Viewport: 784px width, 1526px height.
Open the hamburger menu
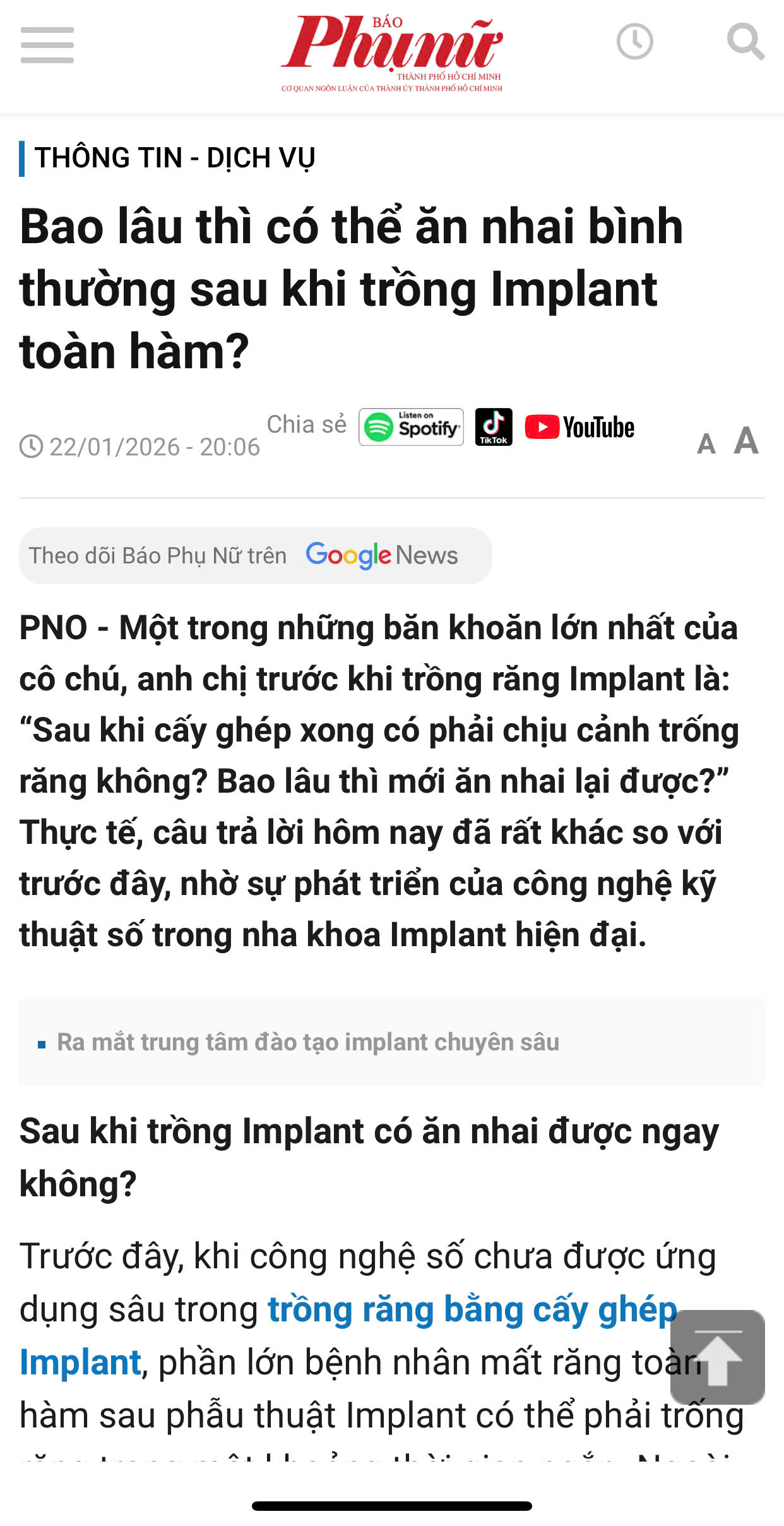tap(47, 45)
